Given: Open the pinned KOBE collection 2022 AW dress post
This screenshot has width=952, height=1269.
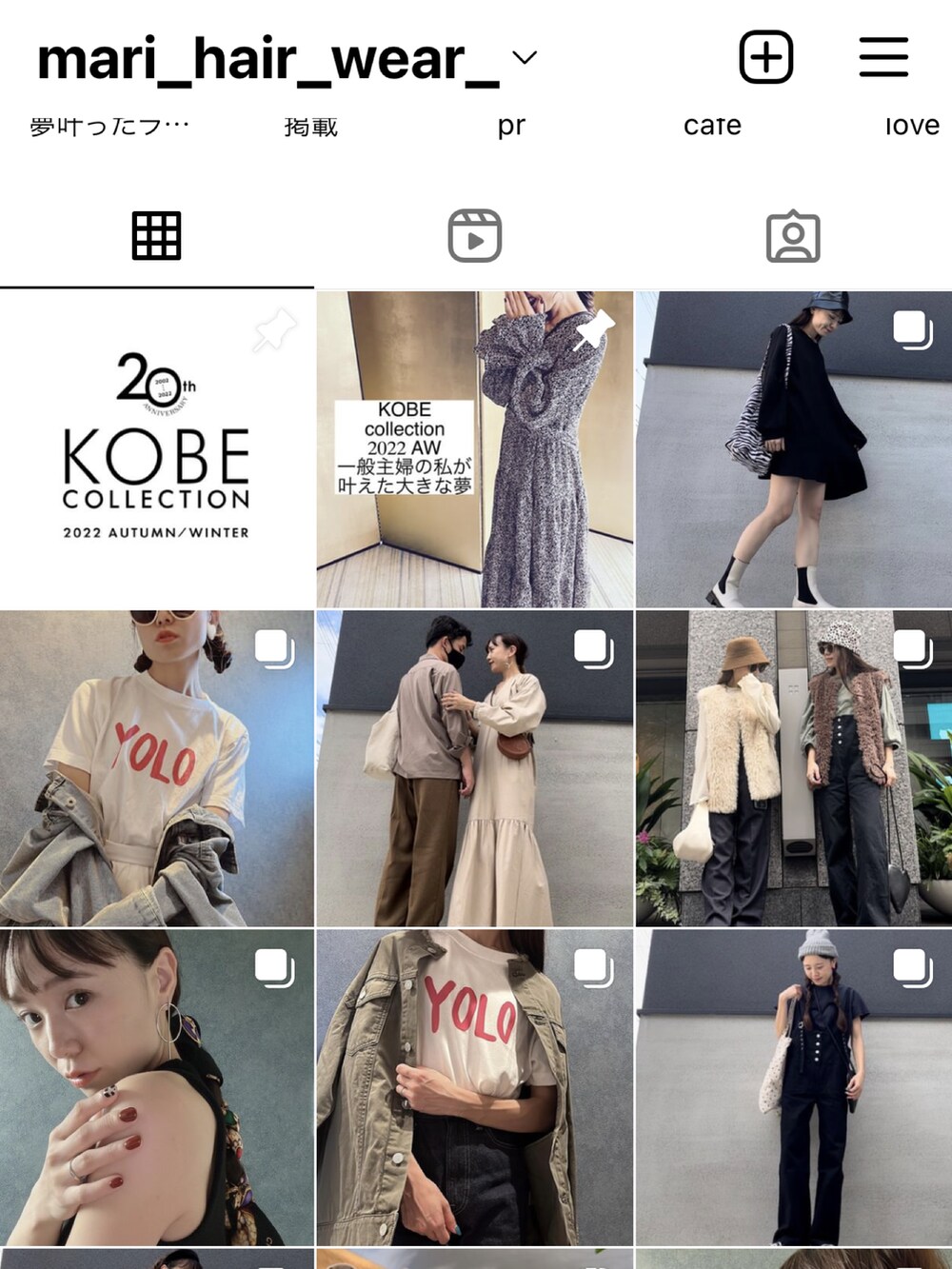Looking at the screenshot, I should pos(474,449).
